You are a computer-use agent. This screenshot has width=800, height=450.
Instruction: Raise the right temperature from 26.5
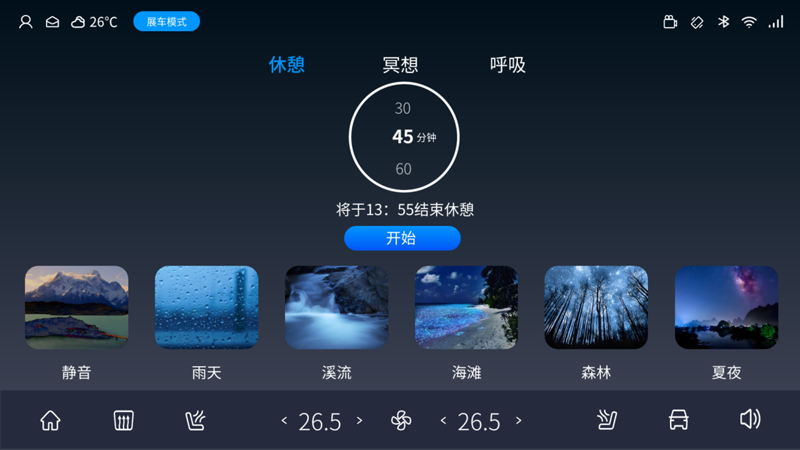pyautogui.click(x=518, y=421)
